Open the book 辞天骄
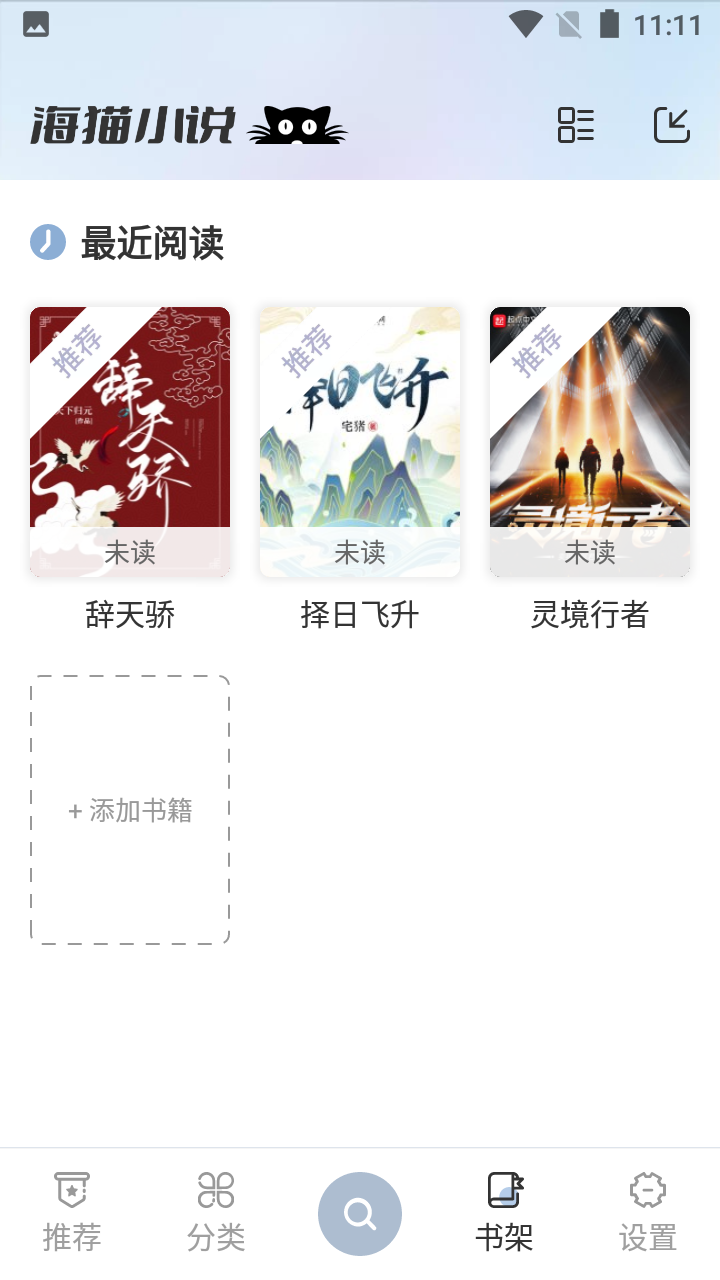 coord(130,442)
